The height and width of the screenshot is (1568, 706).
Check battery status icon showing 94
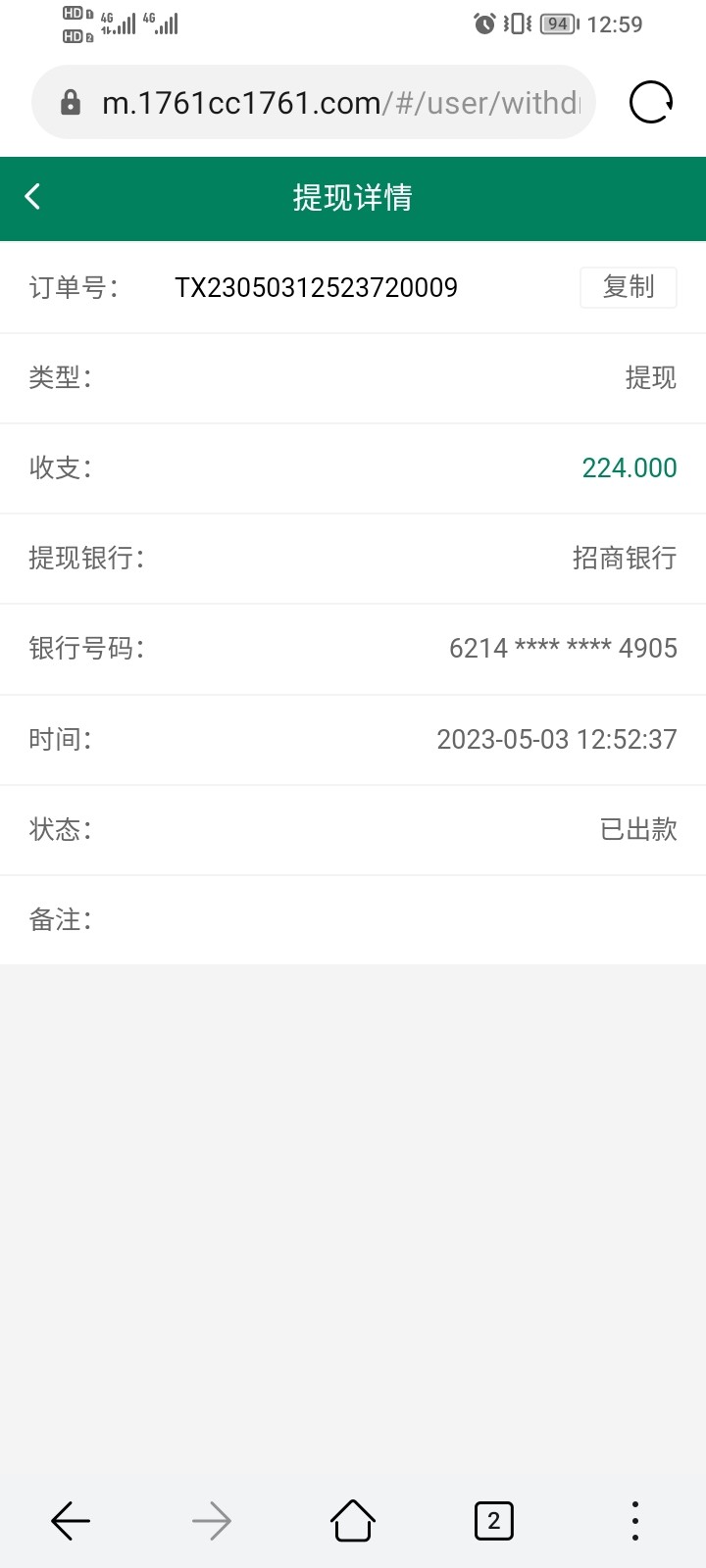click(x=557, y=24)
